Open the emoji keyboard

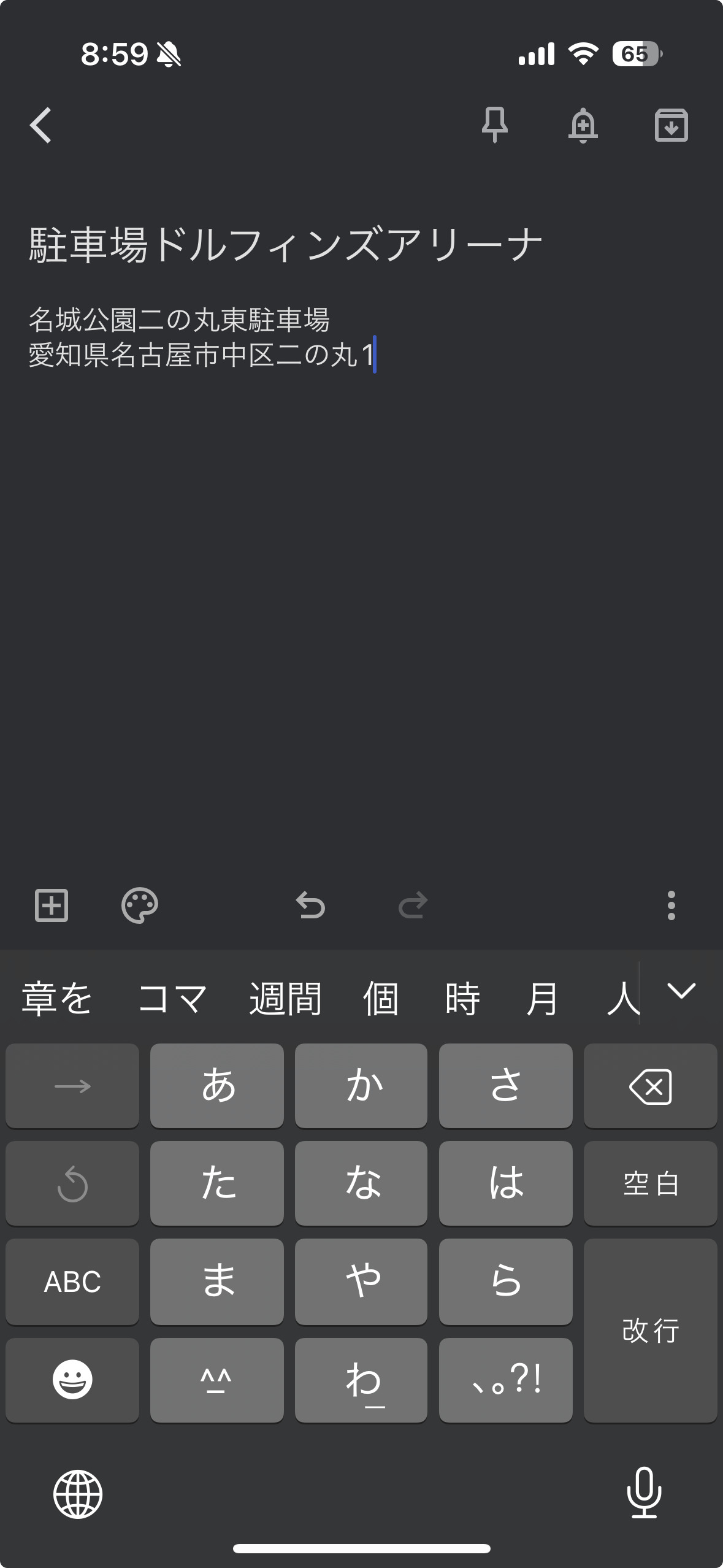pyautogui.click(x=72, y=1380)
